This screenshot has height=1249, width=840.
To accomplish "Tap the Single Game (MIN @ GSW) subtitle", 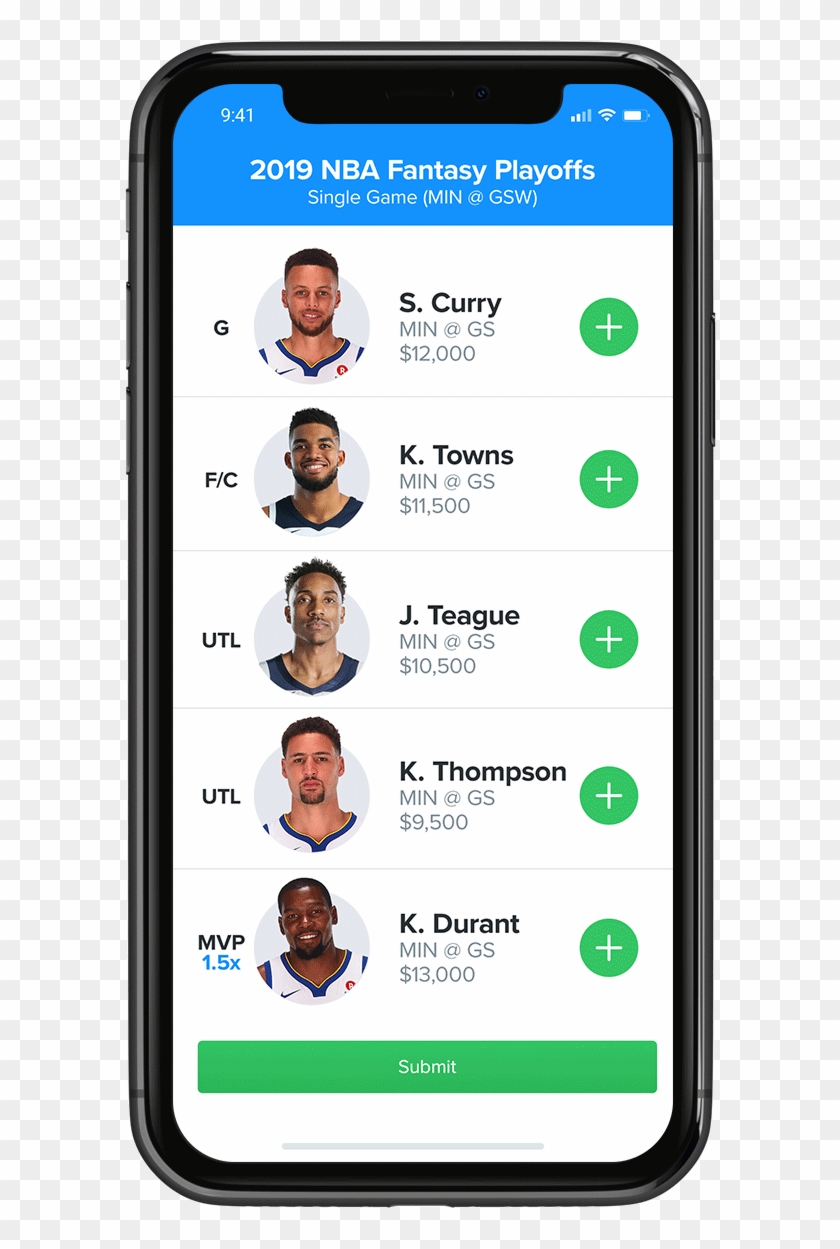I will pyautogui.click(x=421, y=197).
